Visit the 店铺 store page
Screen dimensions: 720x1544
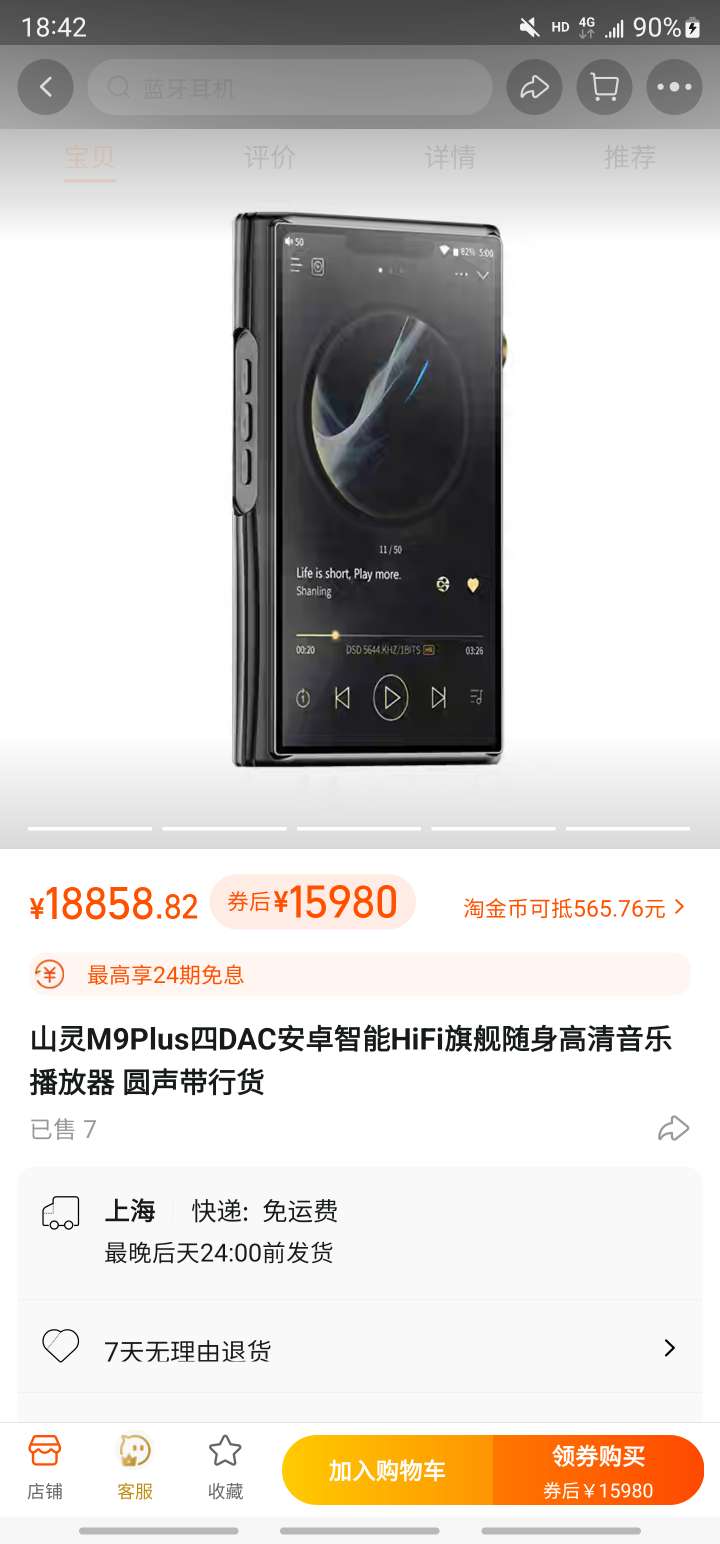pos(45,1467)
